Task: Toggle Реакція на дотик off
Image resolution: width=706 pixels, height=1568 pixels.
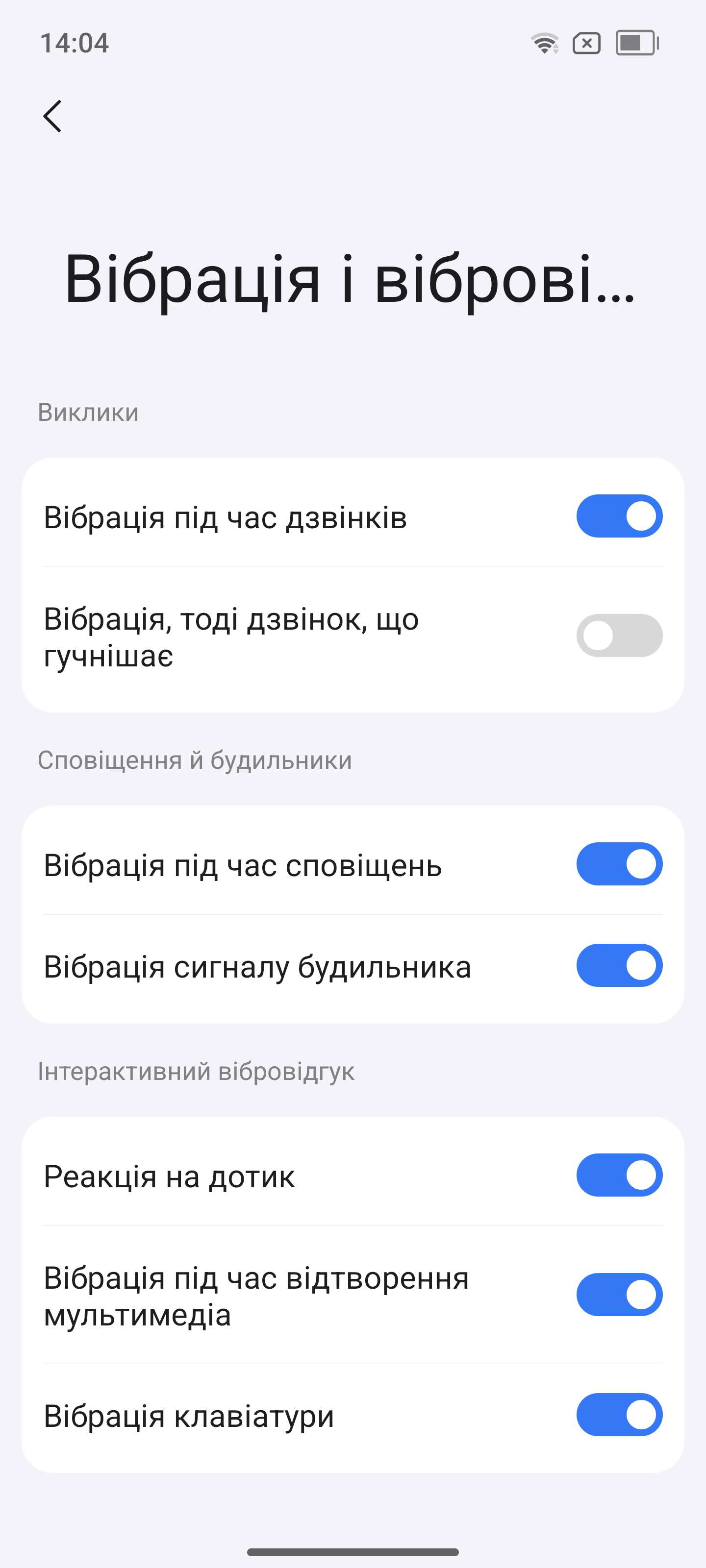Action: 619,1175
